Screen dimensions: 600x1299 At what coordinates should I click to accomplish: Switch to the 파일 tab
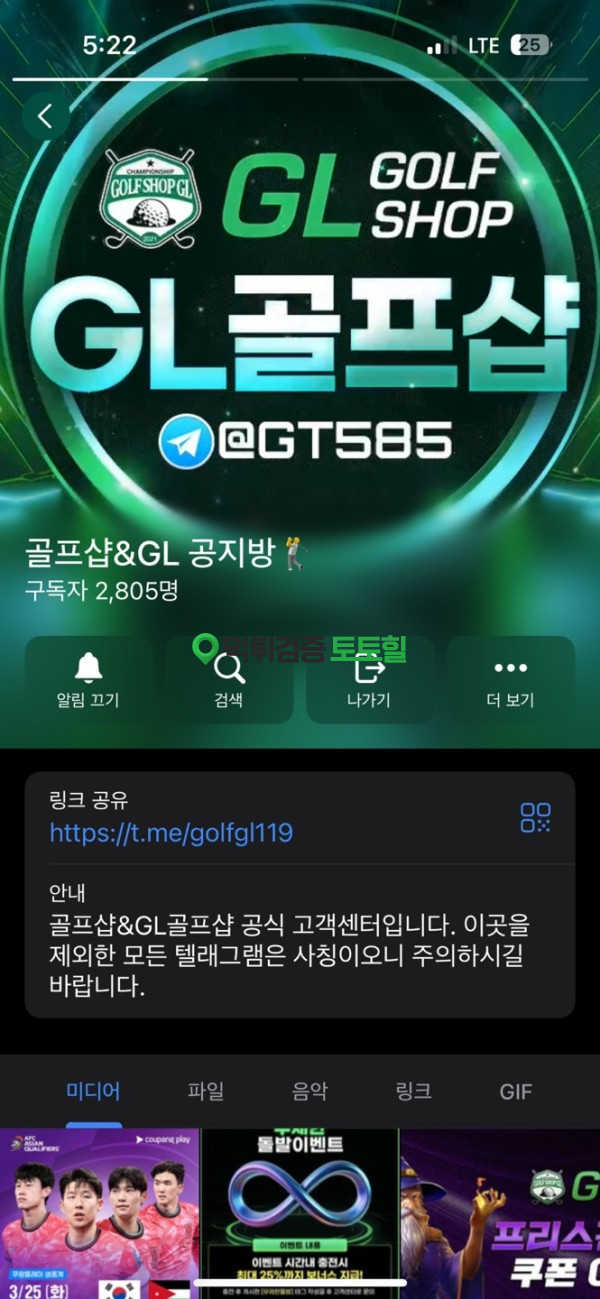(206, 1091)
